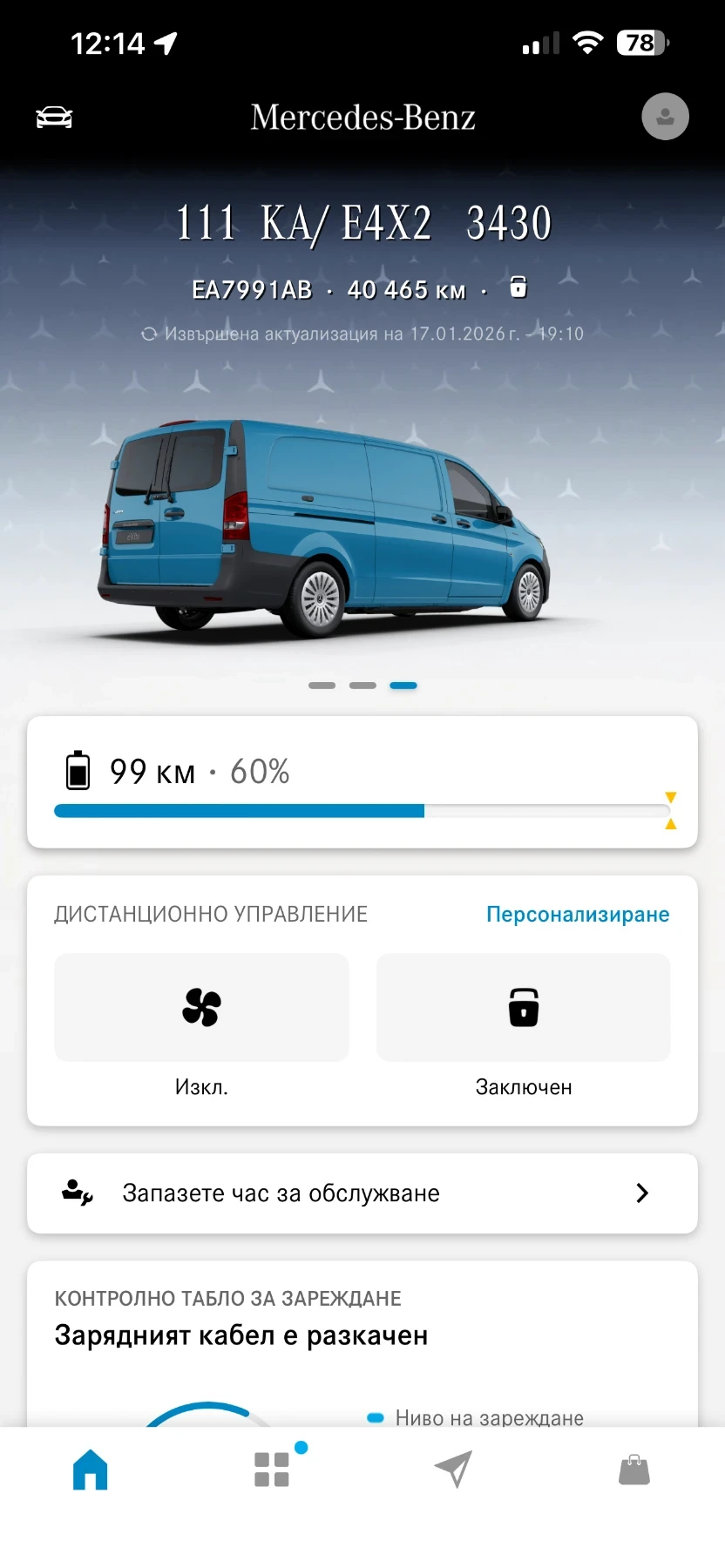Switch to the navigation arrow tab
This screenshot has width=725, height=1568.
453,1470
